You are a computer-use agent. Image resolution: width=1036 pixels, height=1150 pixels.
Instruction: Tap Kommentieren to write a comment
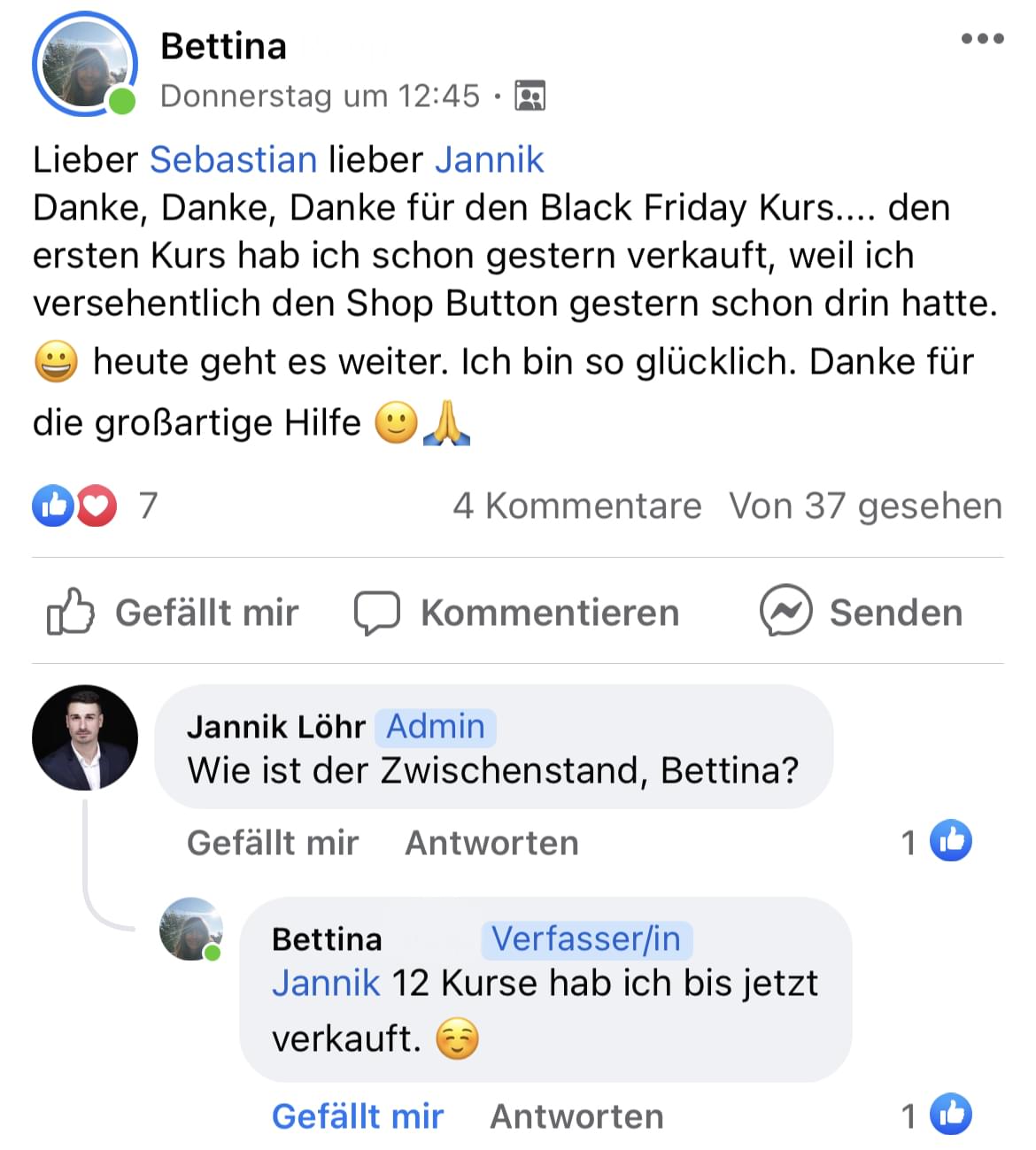517,613
